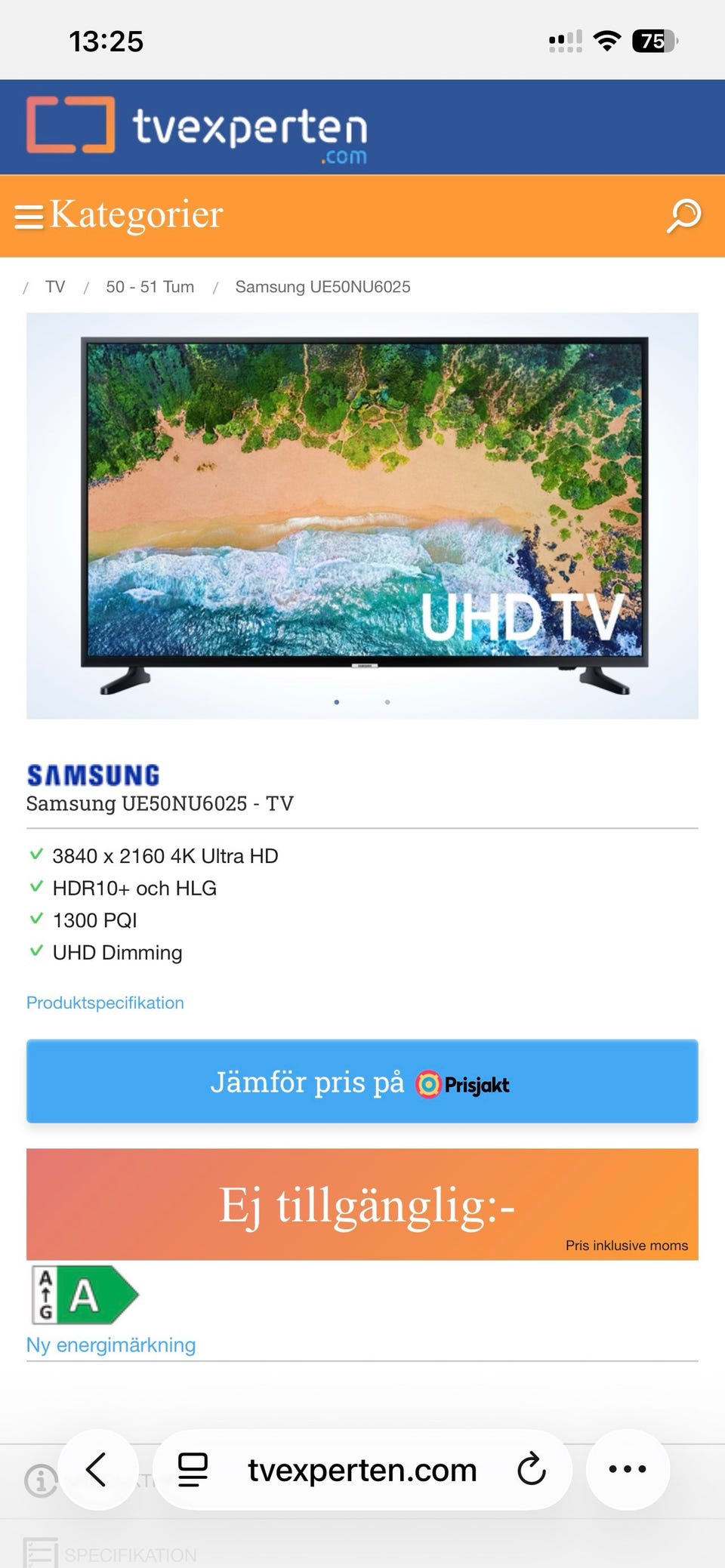The height and width of the screenshot is (1568, 725).
Task: Open the hamburger Kategorier menu icon
Action: click(29, 216)
